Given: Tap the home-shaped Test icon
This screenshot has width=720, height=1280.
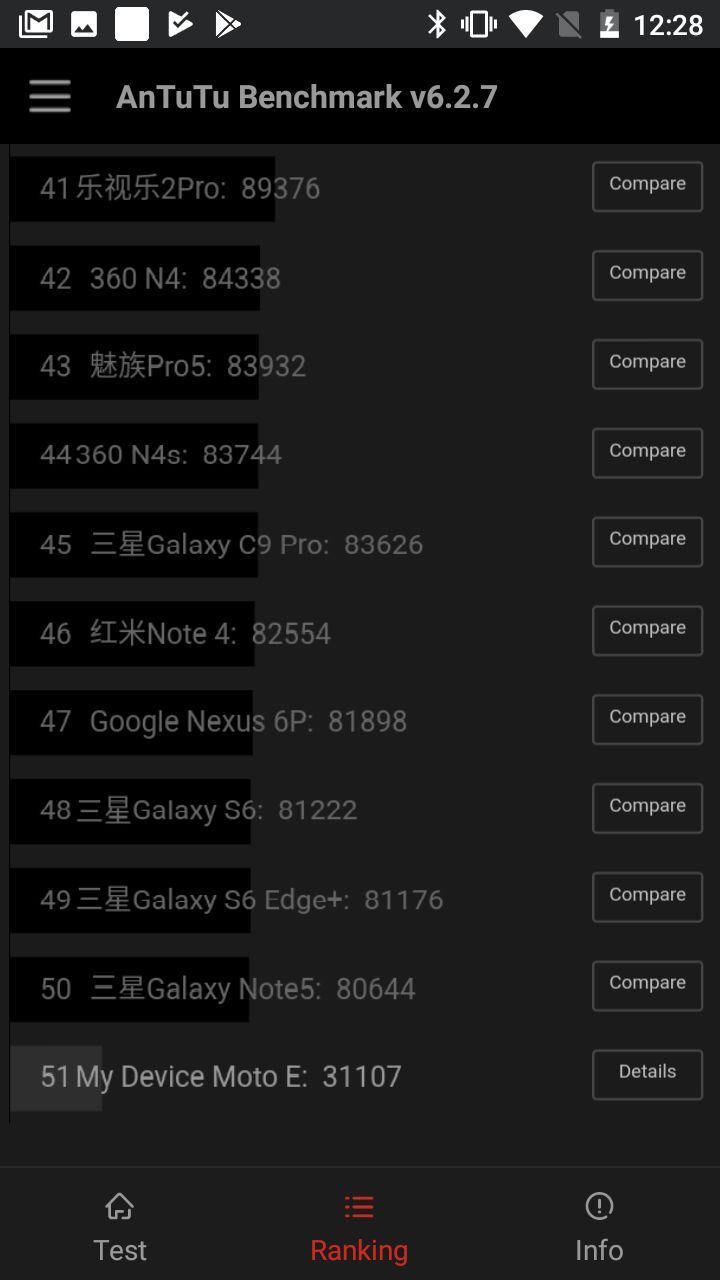Looking at the screenshot, I should click(119, 1206).
